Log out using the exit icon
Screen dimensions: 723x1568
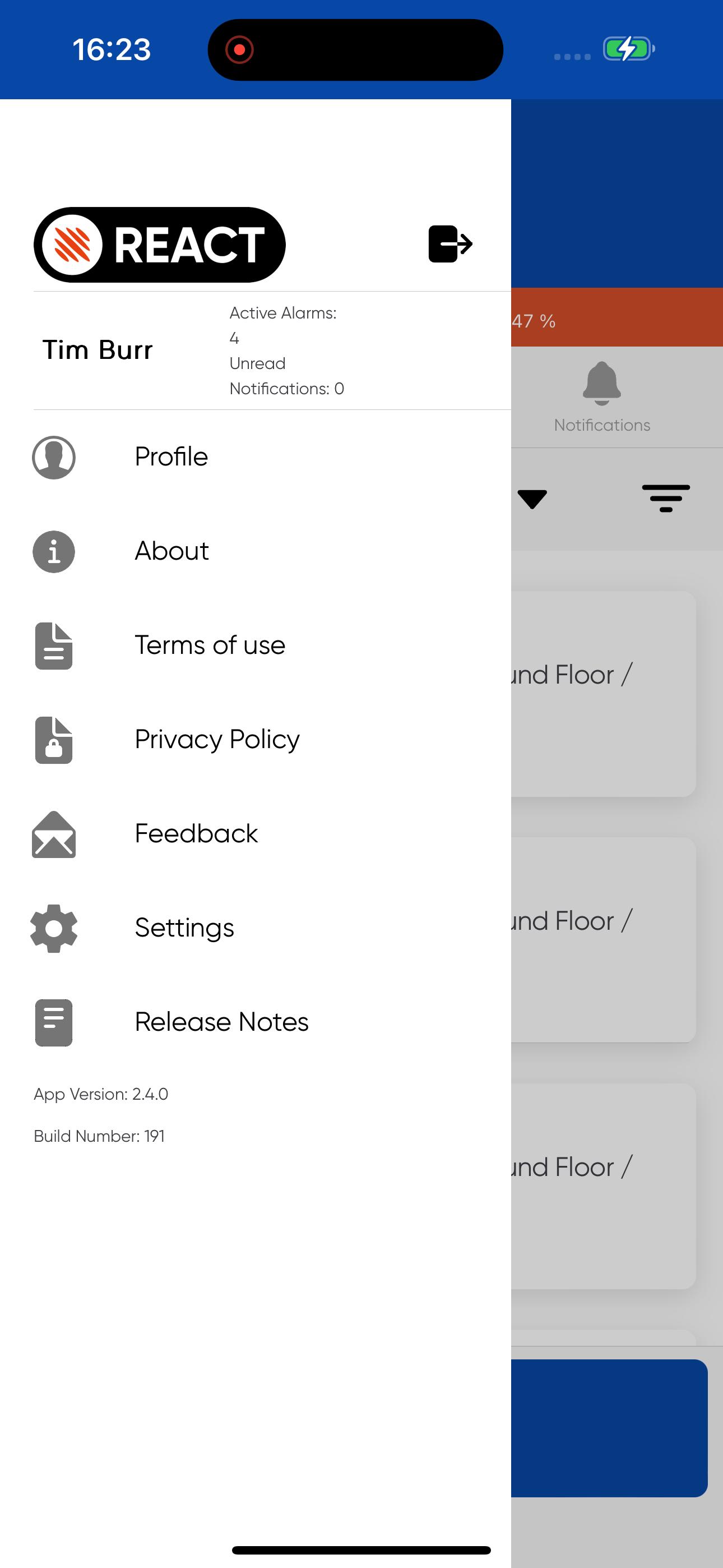coord(451,244)
